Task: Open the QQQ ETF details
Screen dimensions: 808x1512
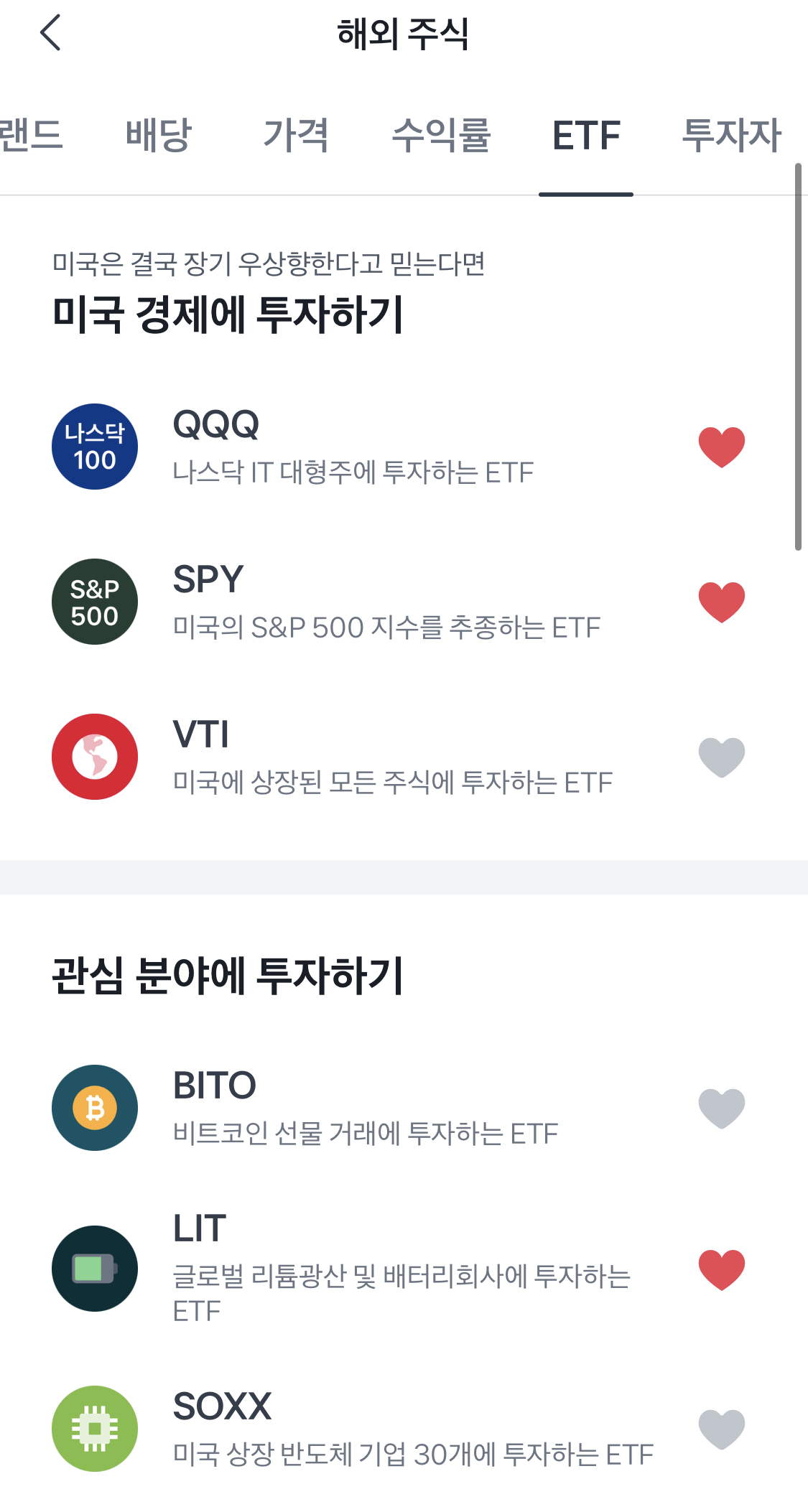Action: coord(352,447)
